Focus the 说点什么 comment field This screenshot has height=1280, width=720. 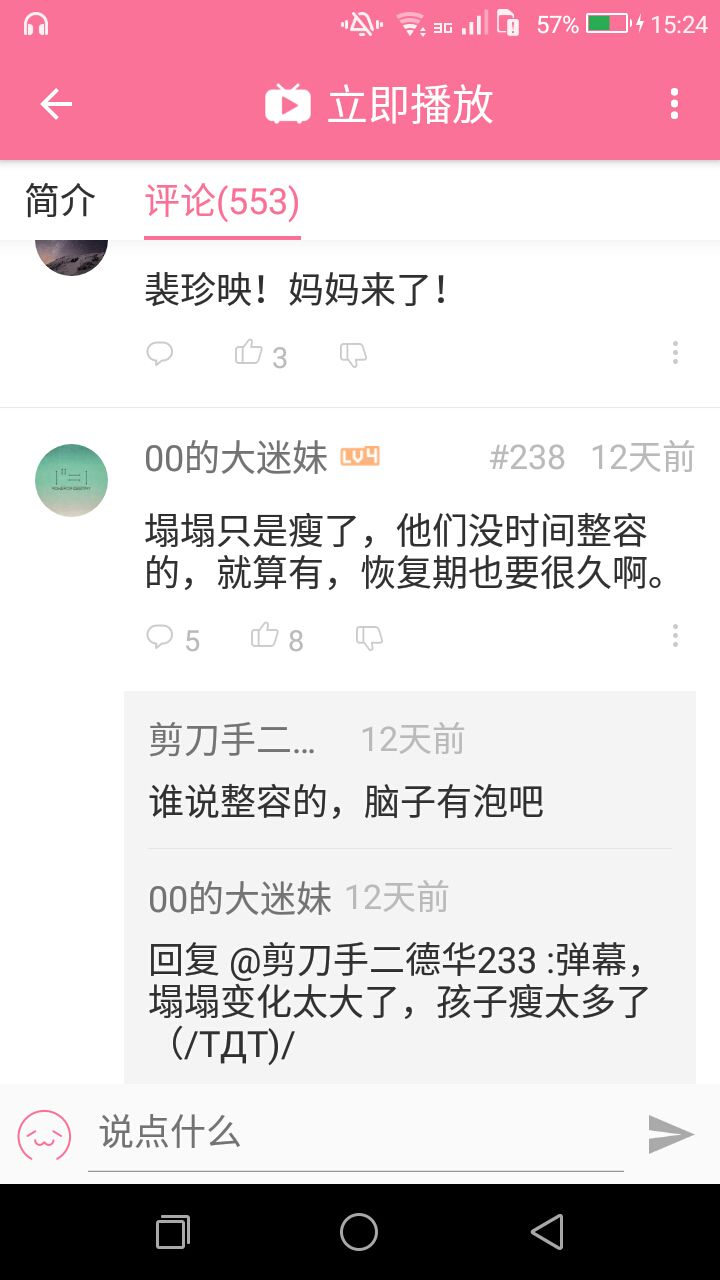coord(355,1134)
